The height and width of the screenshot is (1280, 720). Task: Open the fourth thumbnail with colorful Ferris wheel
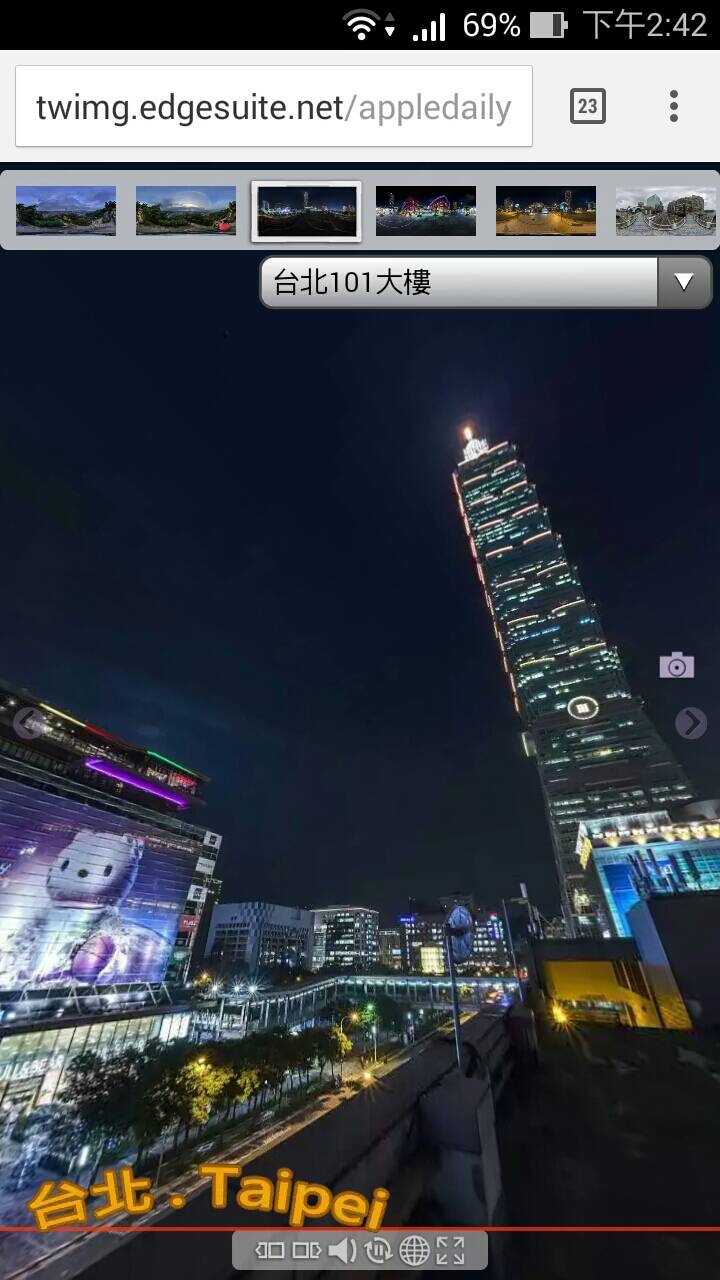tap(426, 211)
